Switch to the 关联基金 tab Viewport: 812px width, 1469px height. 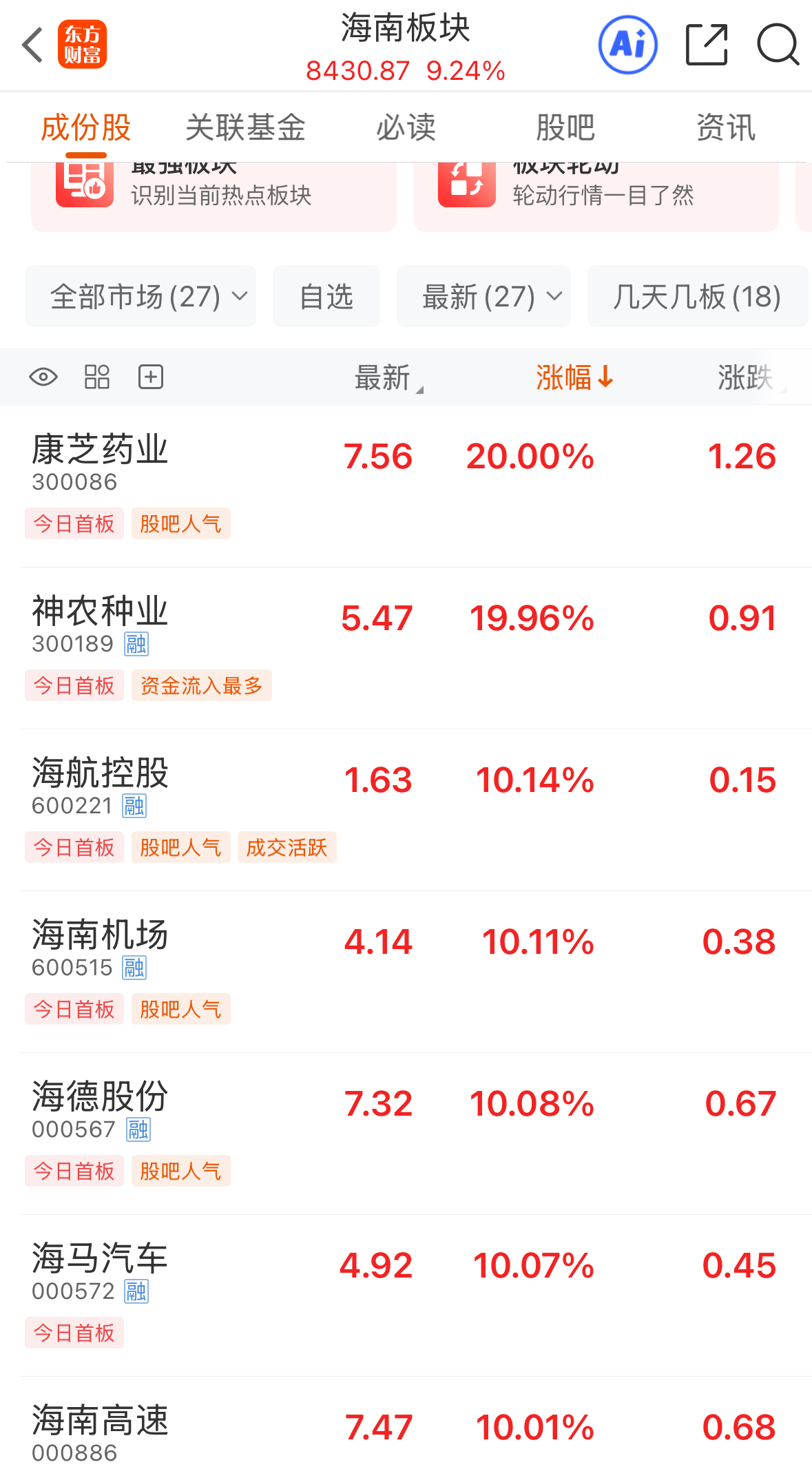click(x=245, y=128)
